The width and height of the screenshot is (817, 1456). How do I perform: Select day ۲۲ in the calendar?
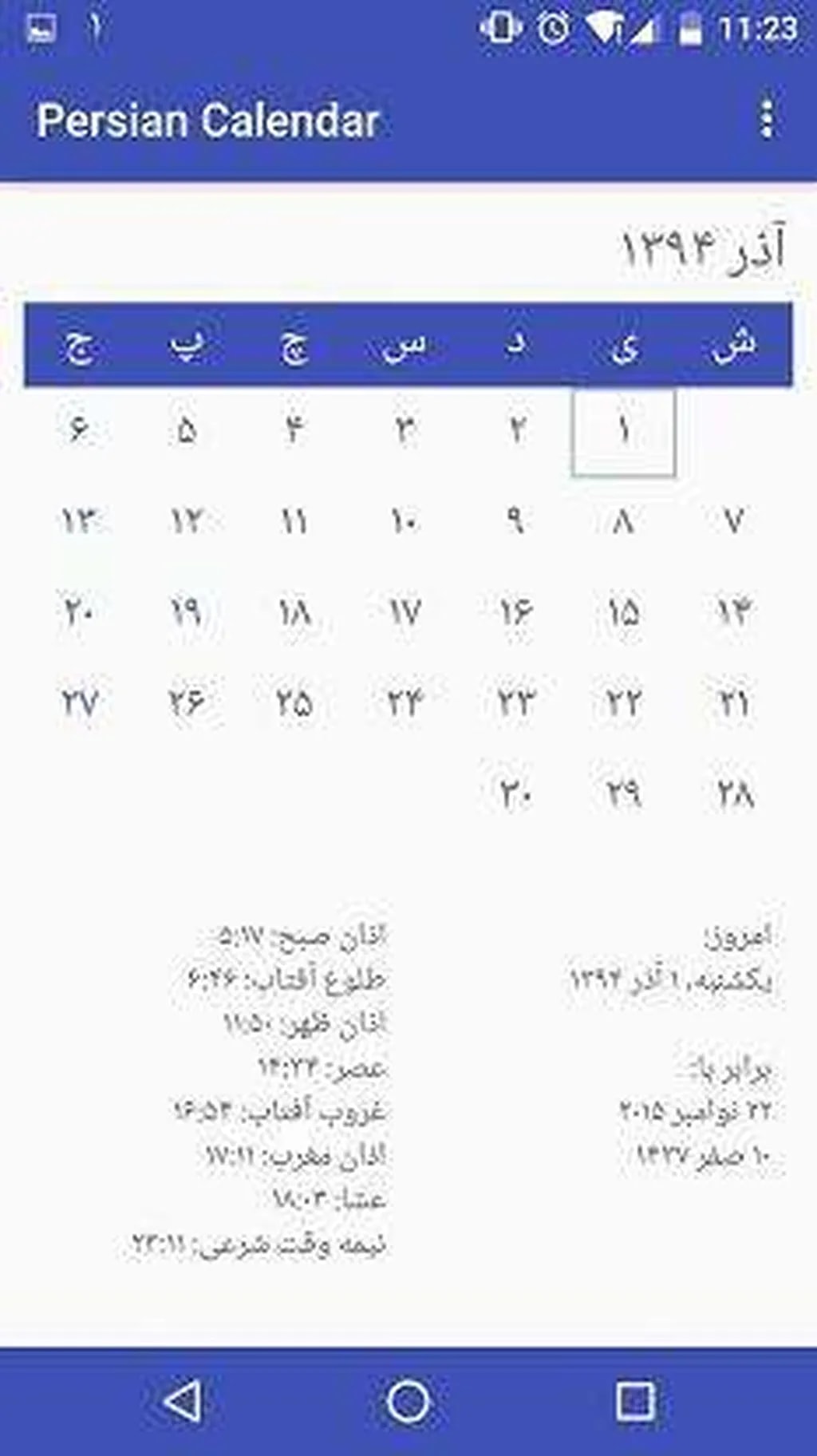point(624,703)
